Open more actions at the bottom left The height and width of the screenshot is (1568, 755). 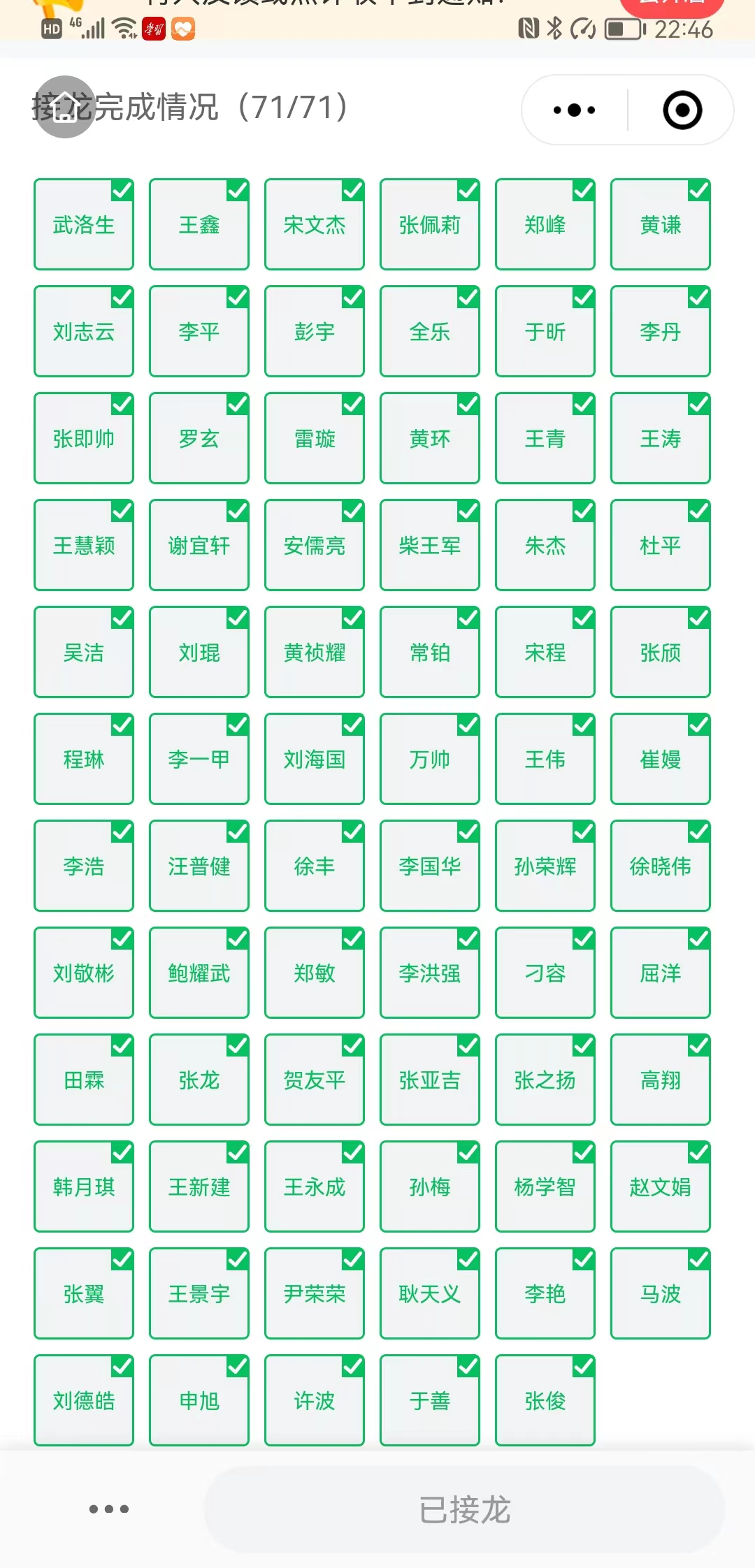pyautogui.click(x=109, y=1509)
